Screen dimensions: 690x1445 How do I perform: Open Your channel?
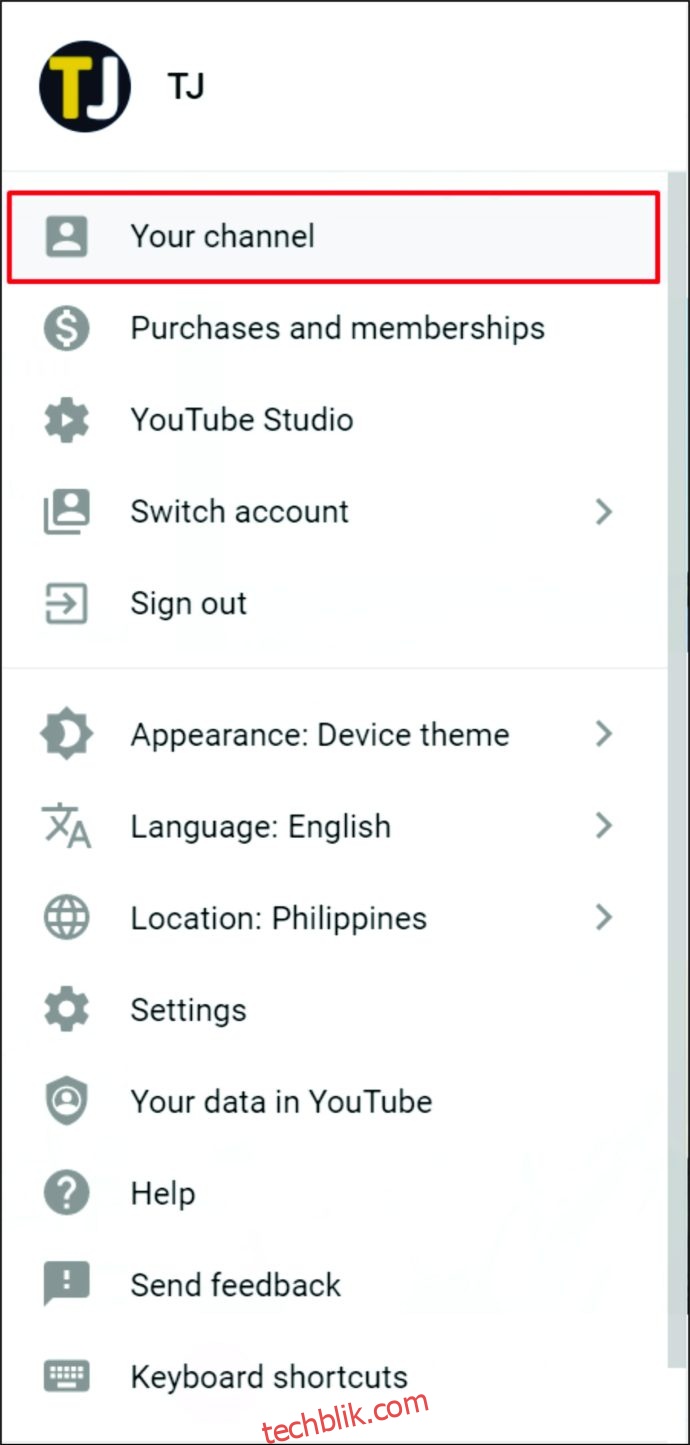pos(334,237)
